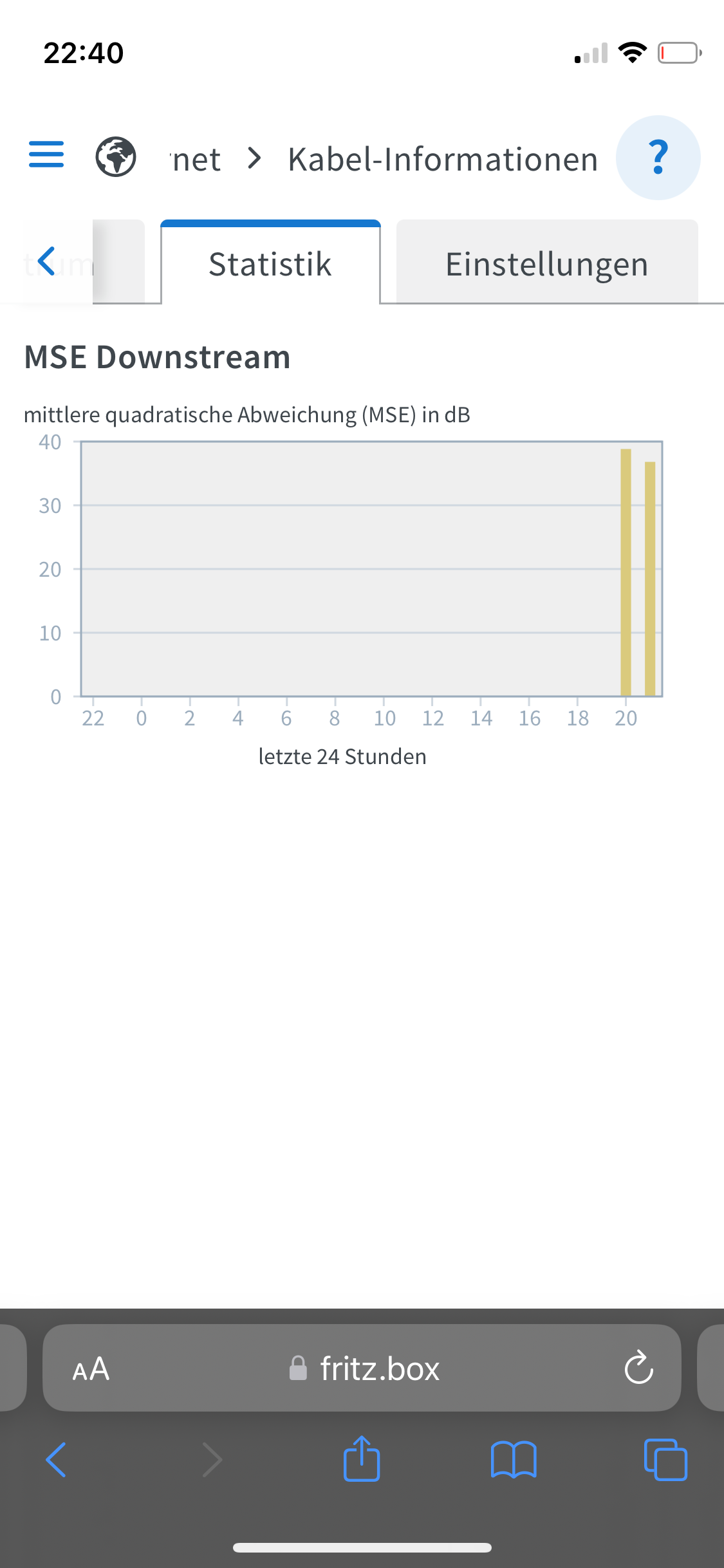Image resolution: width=724 pixels, height=1568 pixels.
Task: Open the AA reader view options
Action: point(91,1369)
